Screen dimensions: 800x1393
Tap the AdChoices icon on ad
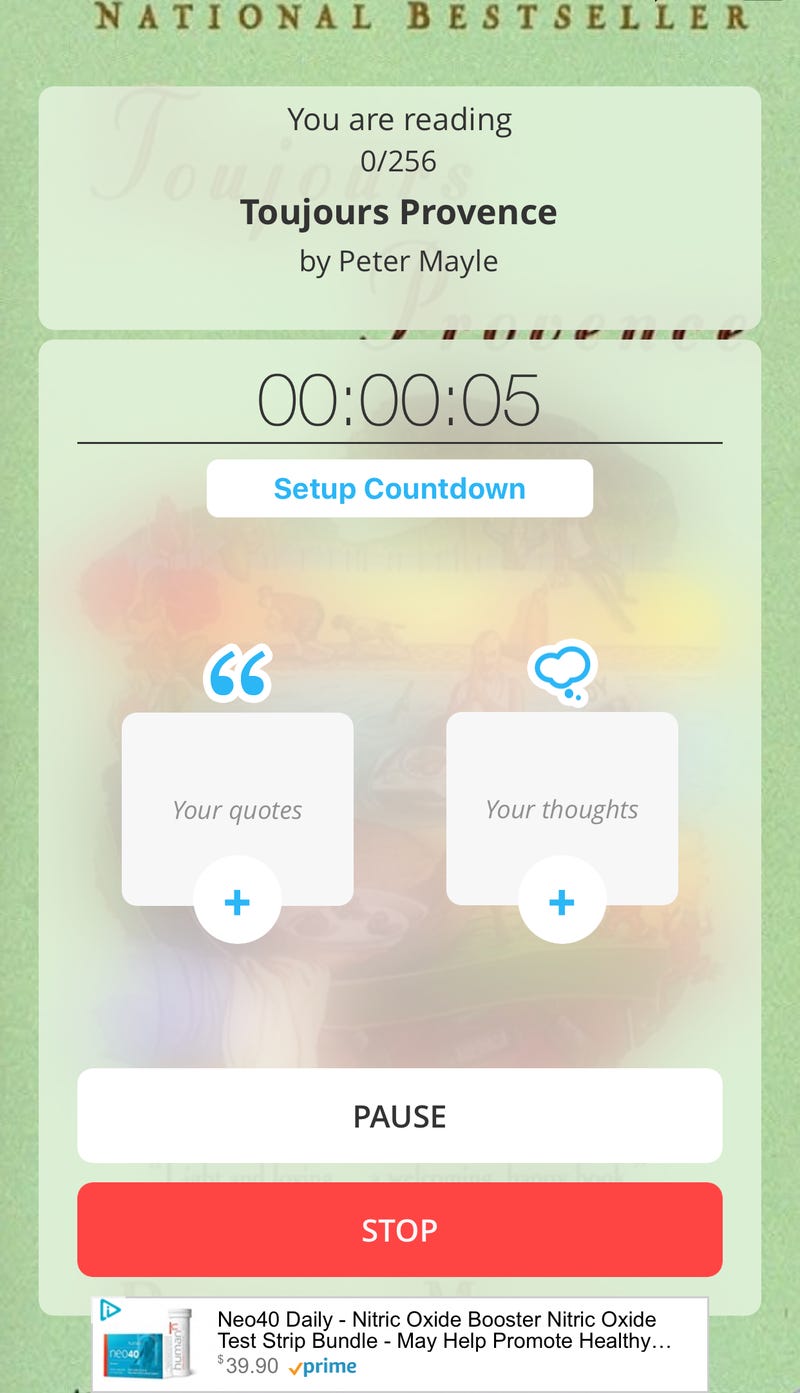[111, 1310]
